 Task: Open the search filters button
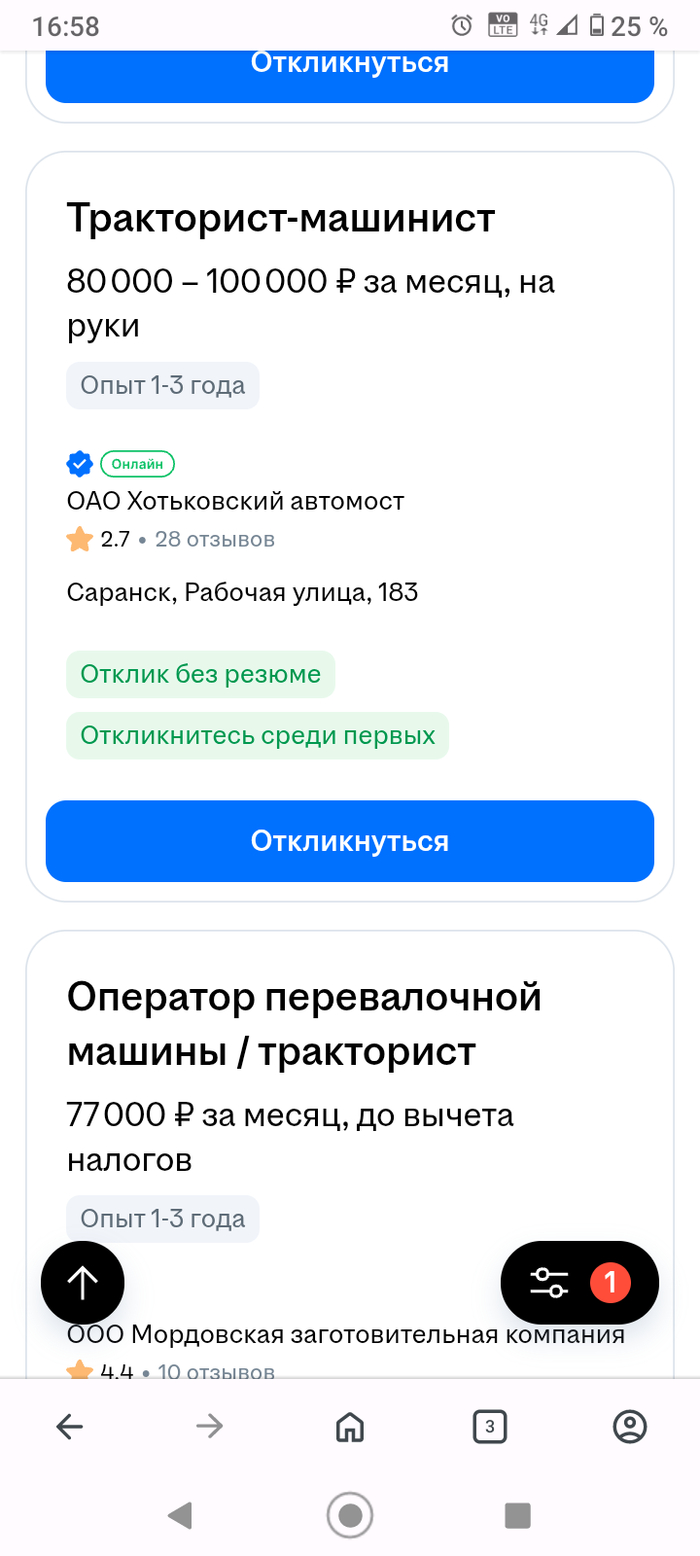pos(579,1283)
